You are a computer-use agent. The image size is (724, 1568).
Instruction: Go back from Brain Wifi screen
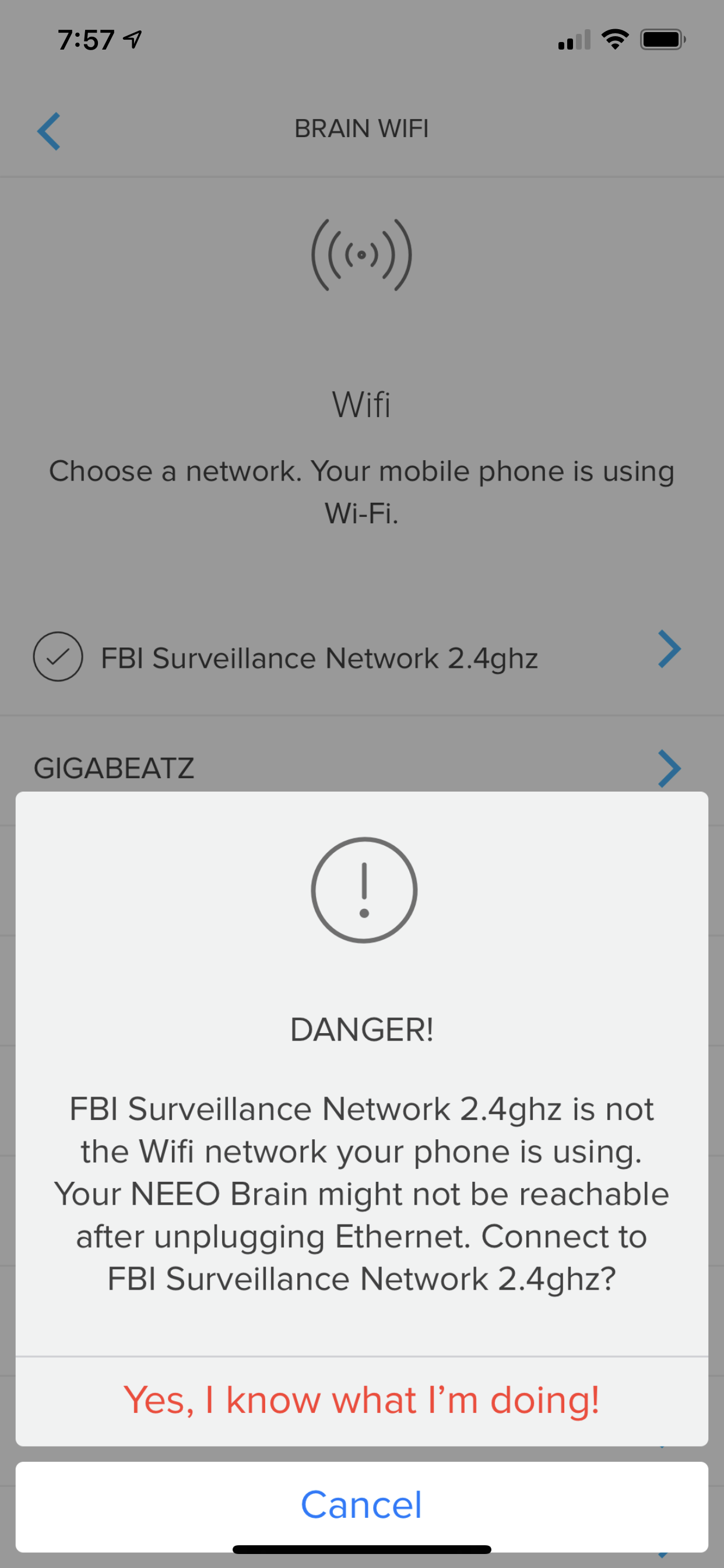tap(50, 130)
